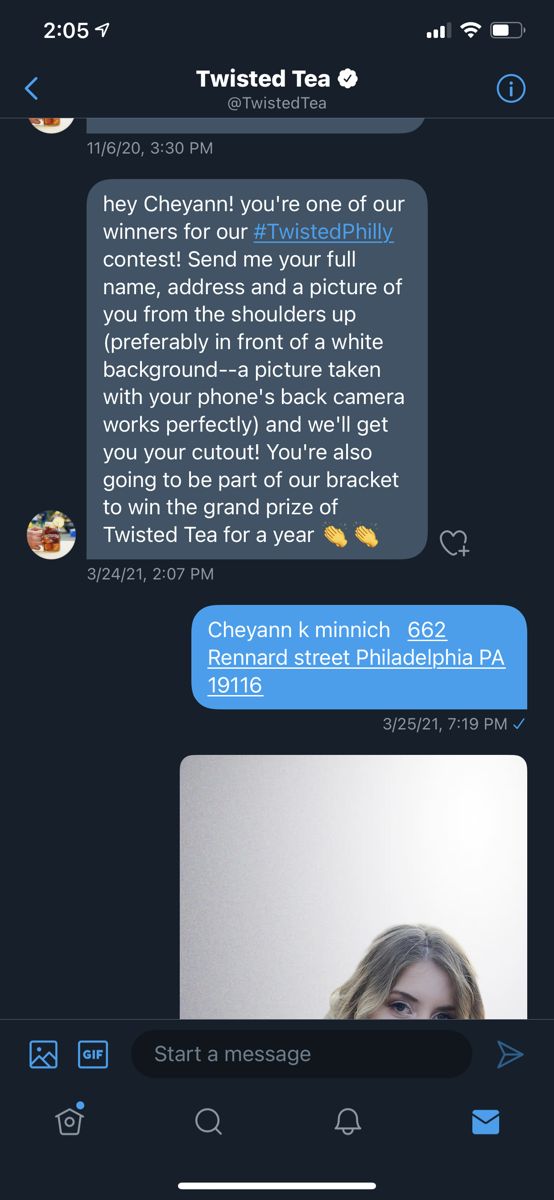Open conversation info for Twisted Tea

coord(511,89)
